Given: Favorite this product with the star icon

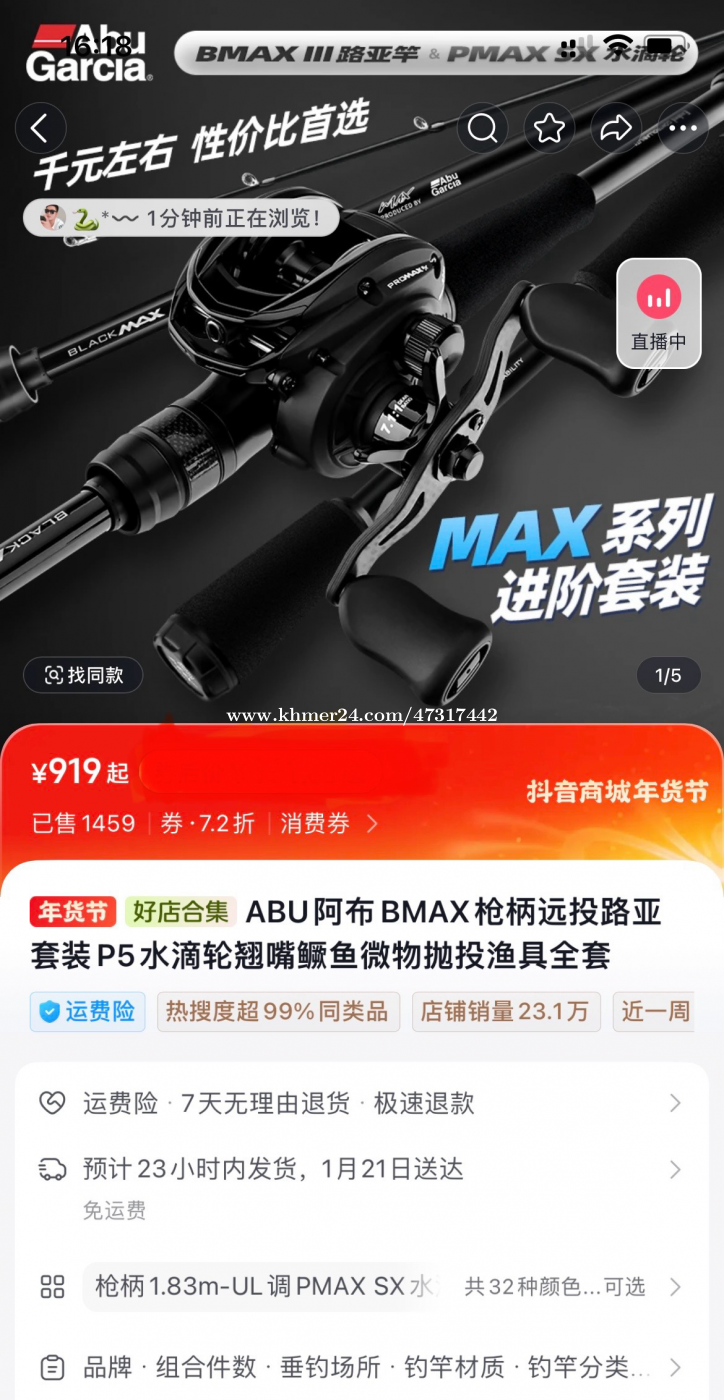Looking at the screenshot, I should tap(550, 128).
